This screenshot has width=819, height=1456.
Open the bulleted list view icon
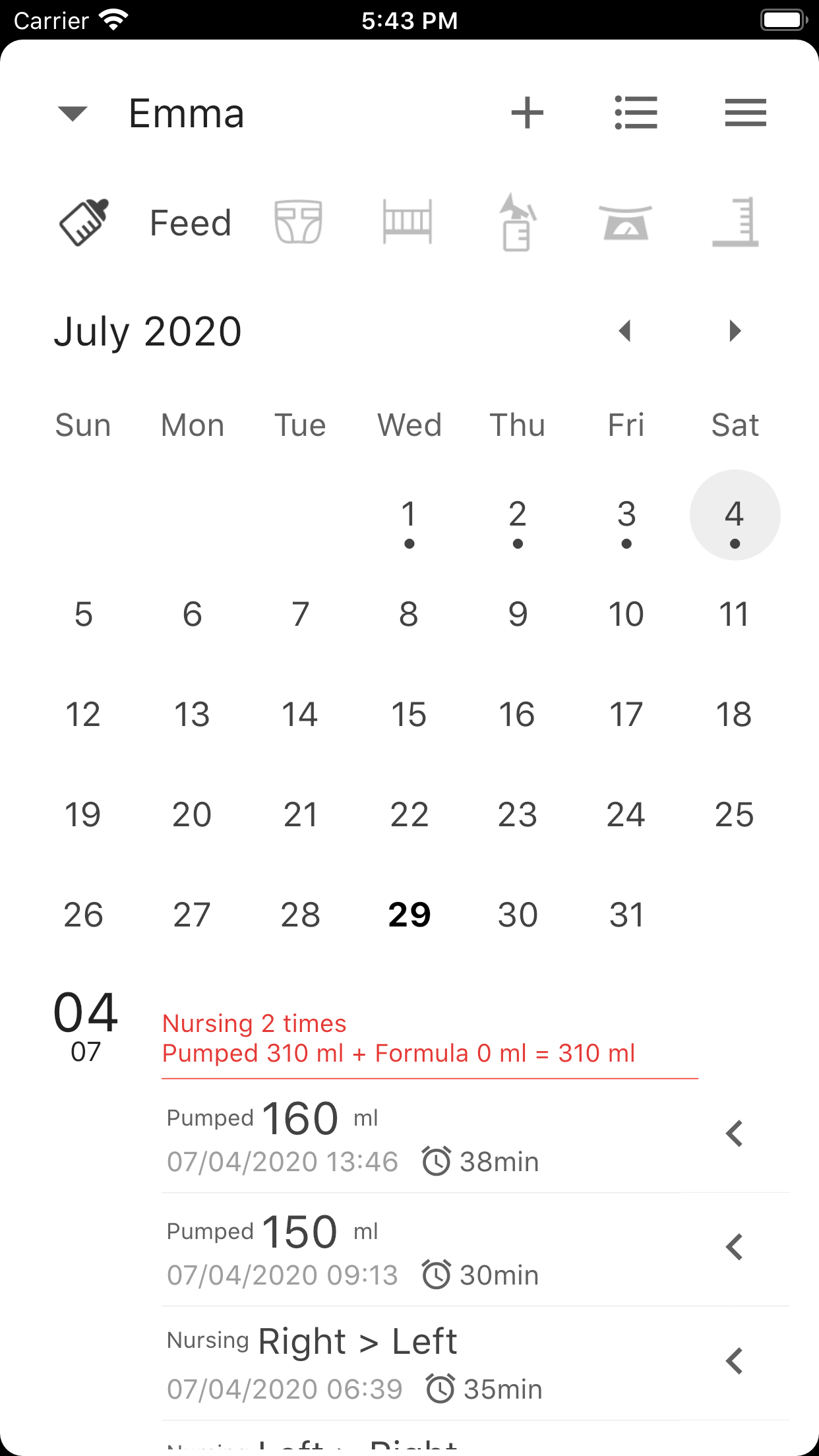(x=636, y=113)
